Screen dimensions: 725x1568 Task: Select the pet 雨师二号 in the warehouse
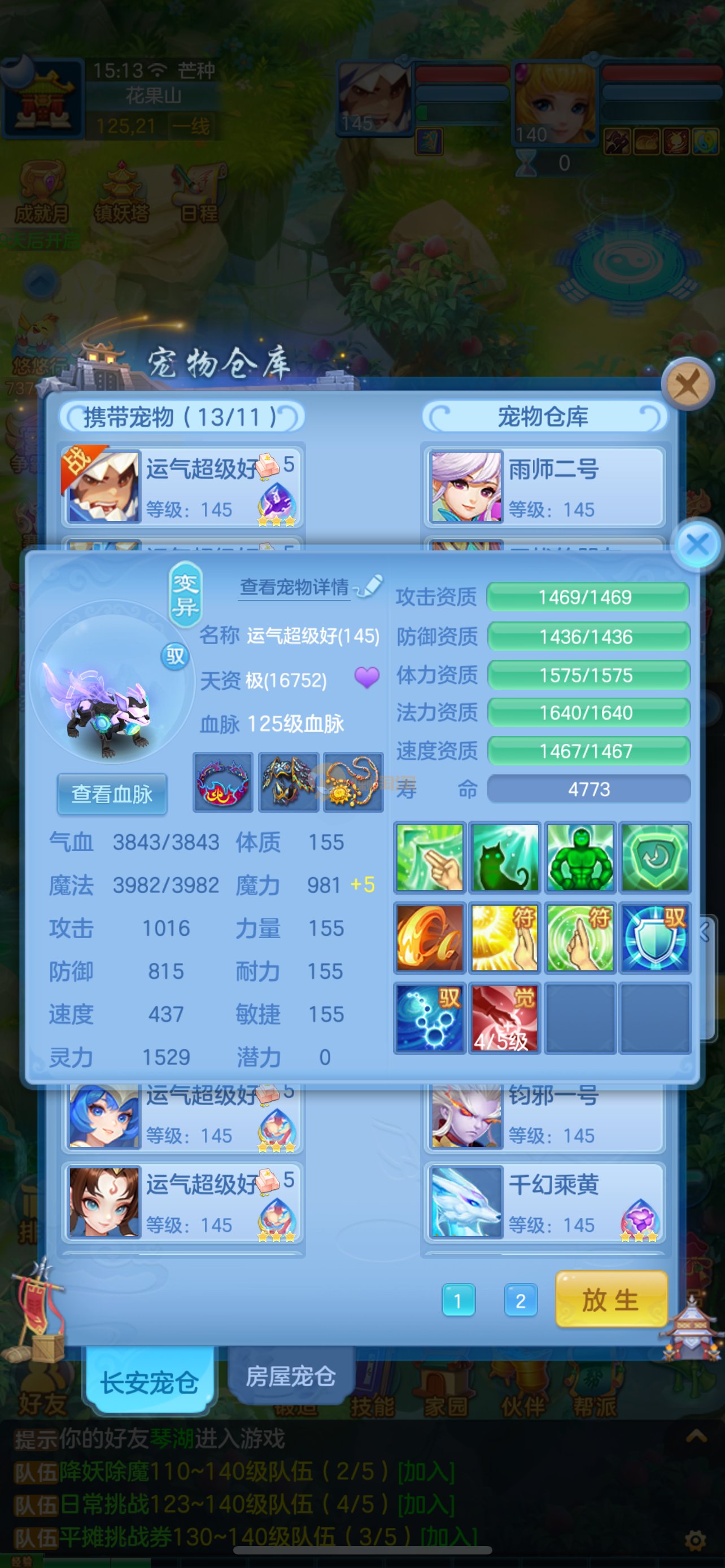pyautogui.click(x=545, y=487)
